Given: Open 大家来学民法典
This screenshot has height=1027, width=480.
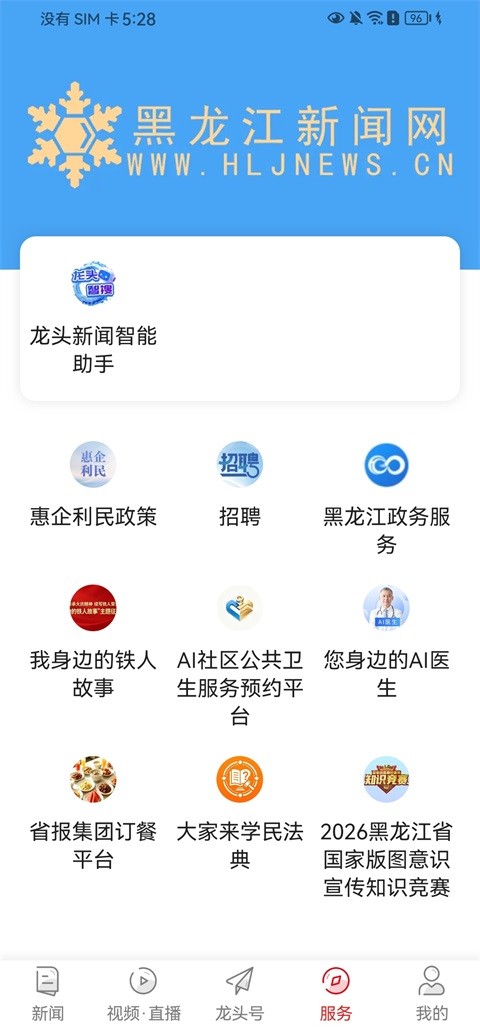Looking at the screenshot, I should (x=240, y=813).
